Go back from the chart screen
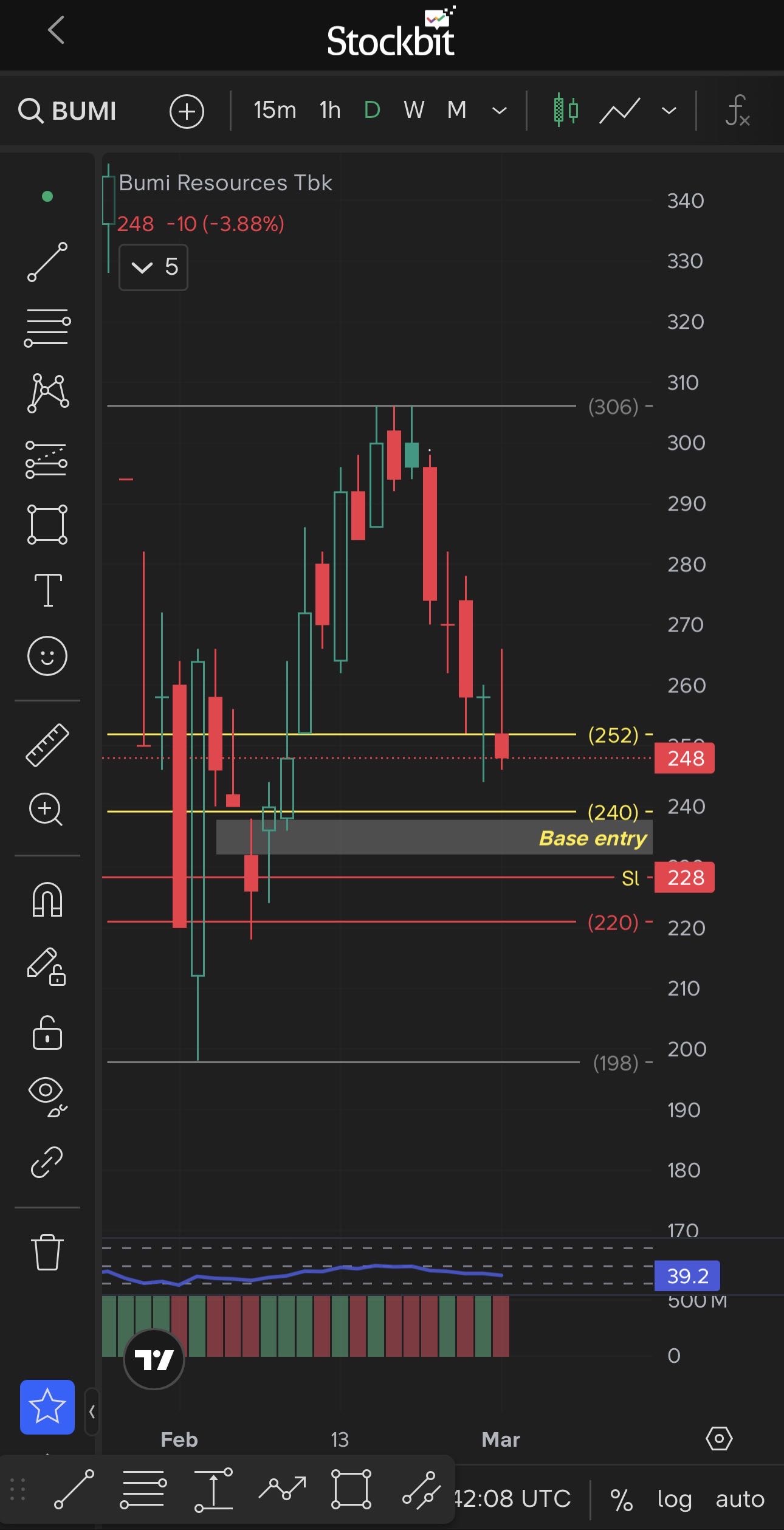 (x=56, y=30)
